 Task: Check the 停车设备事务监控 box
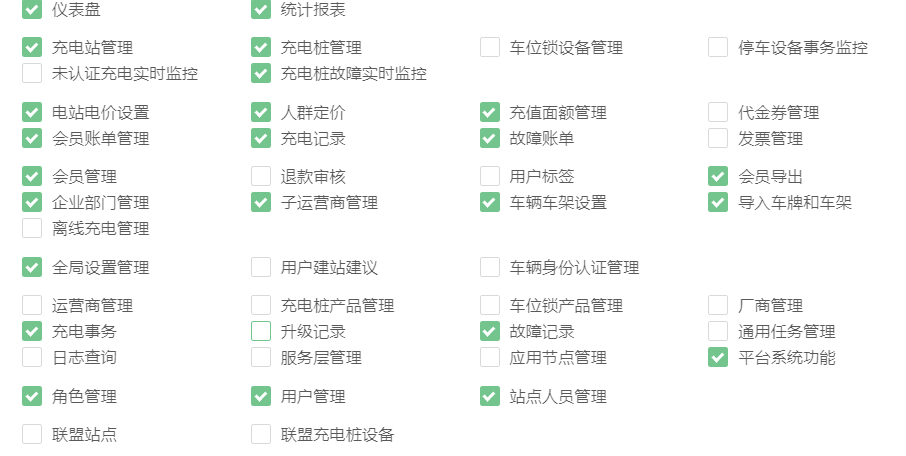click(x=718, y=47)
